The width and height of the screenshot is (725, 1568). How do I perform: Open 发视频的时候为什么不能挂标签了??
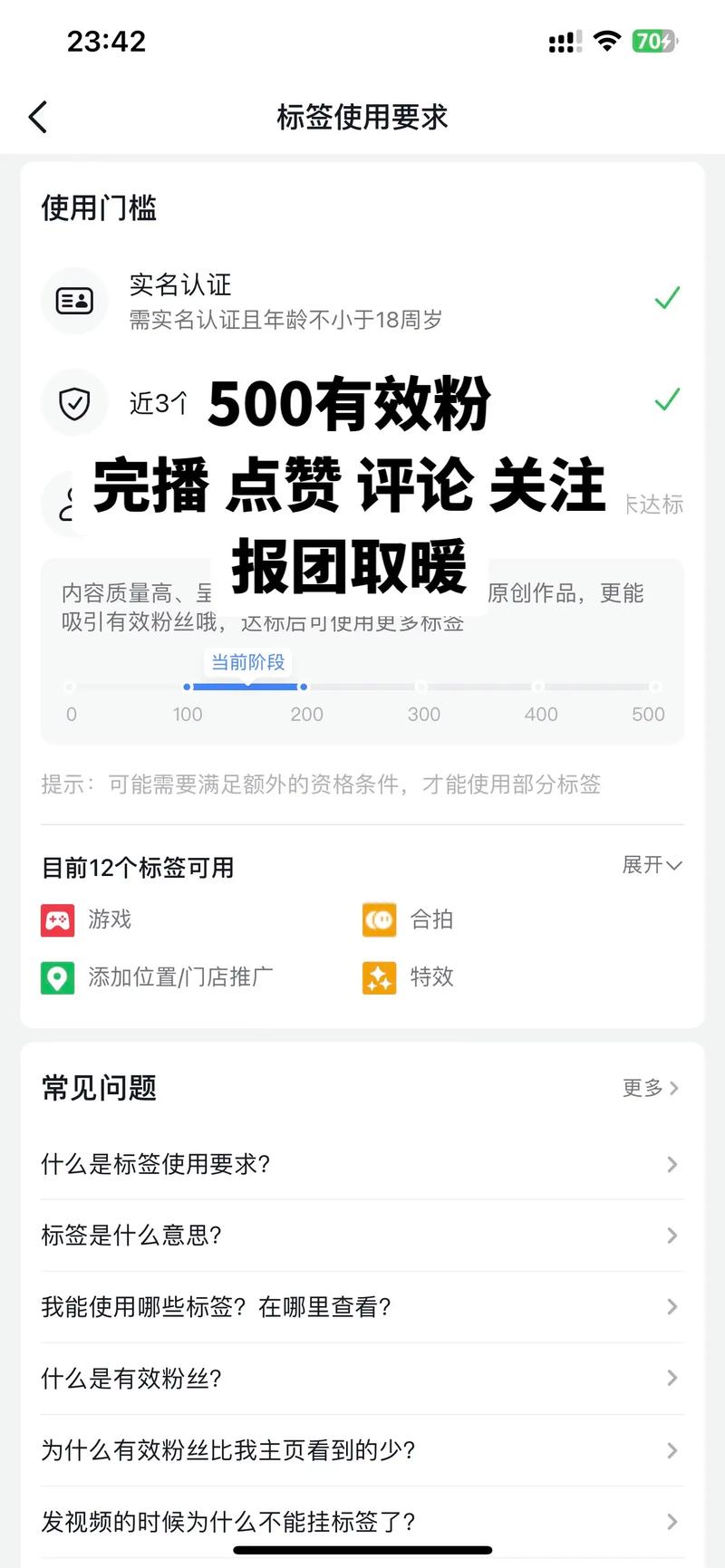click(x=362, y=1522)
